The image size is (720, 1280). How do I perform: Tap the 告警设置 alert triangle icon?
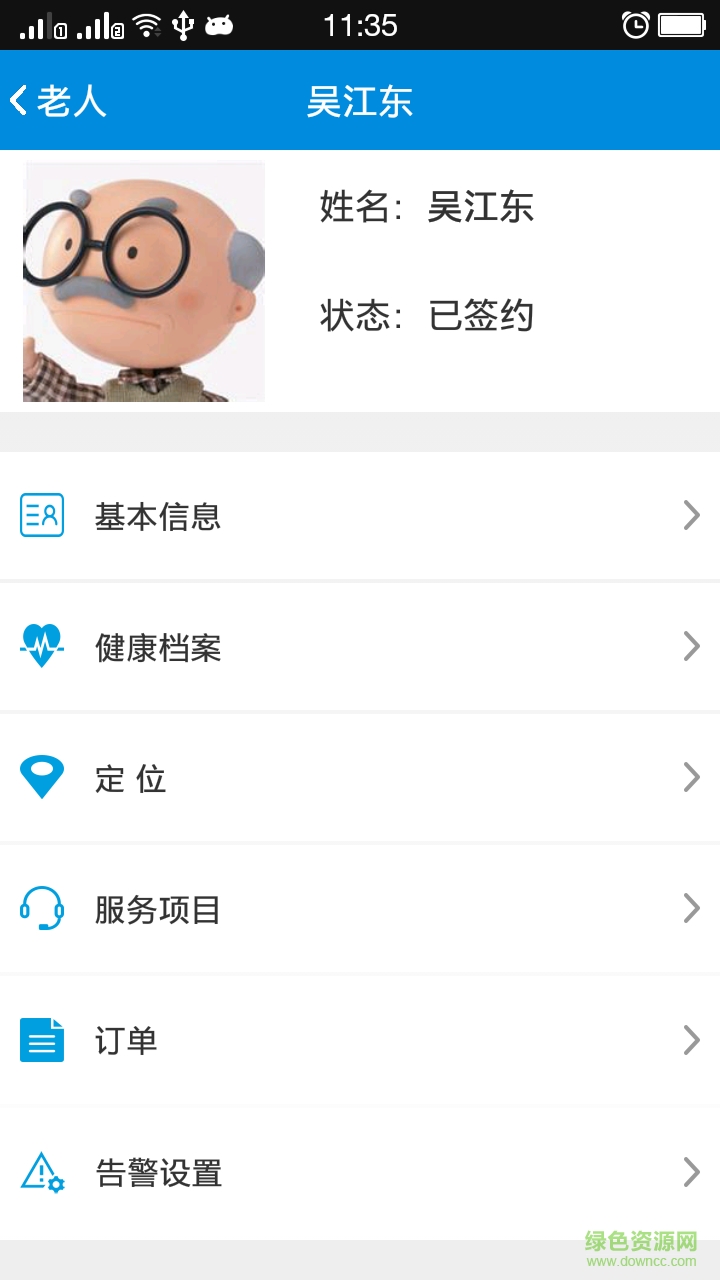pos(41,1172)
